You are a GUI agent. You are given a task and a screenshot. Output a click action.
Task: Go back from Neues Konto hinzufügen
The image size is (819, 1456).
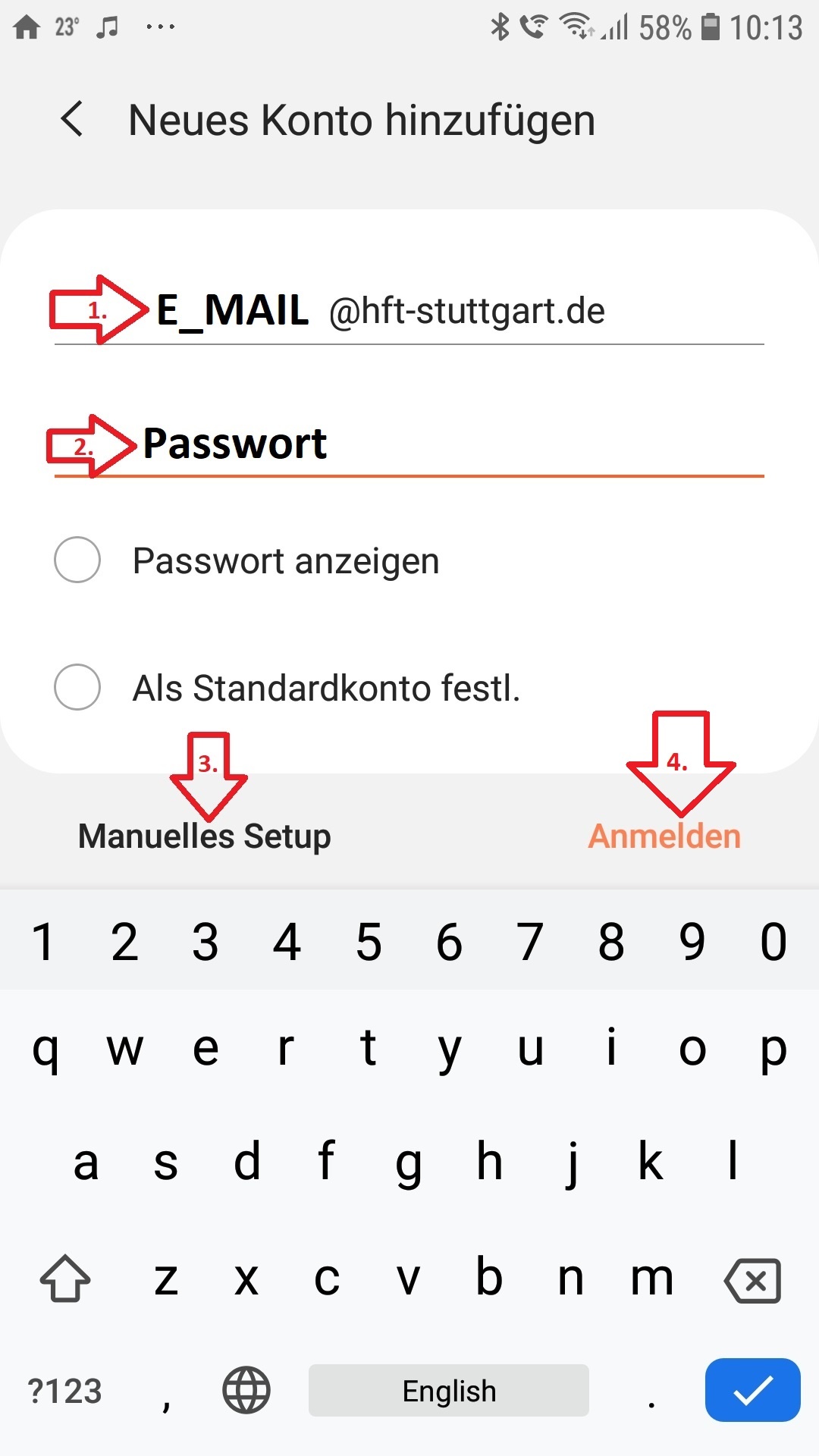73,120
